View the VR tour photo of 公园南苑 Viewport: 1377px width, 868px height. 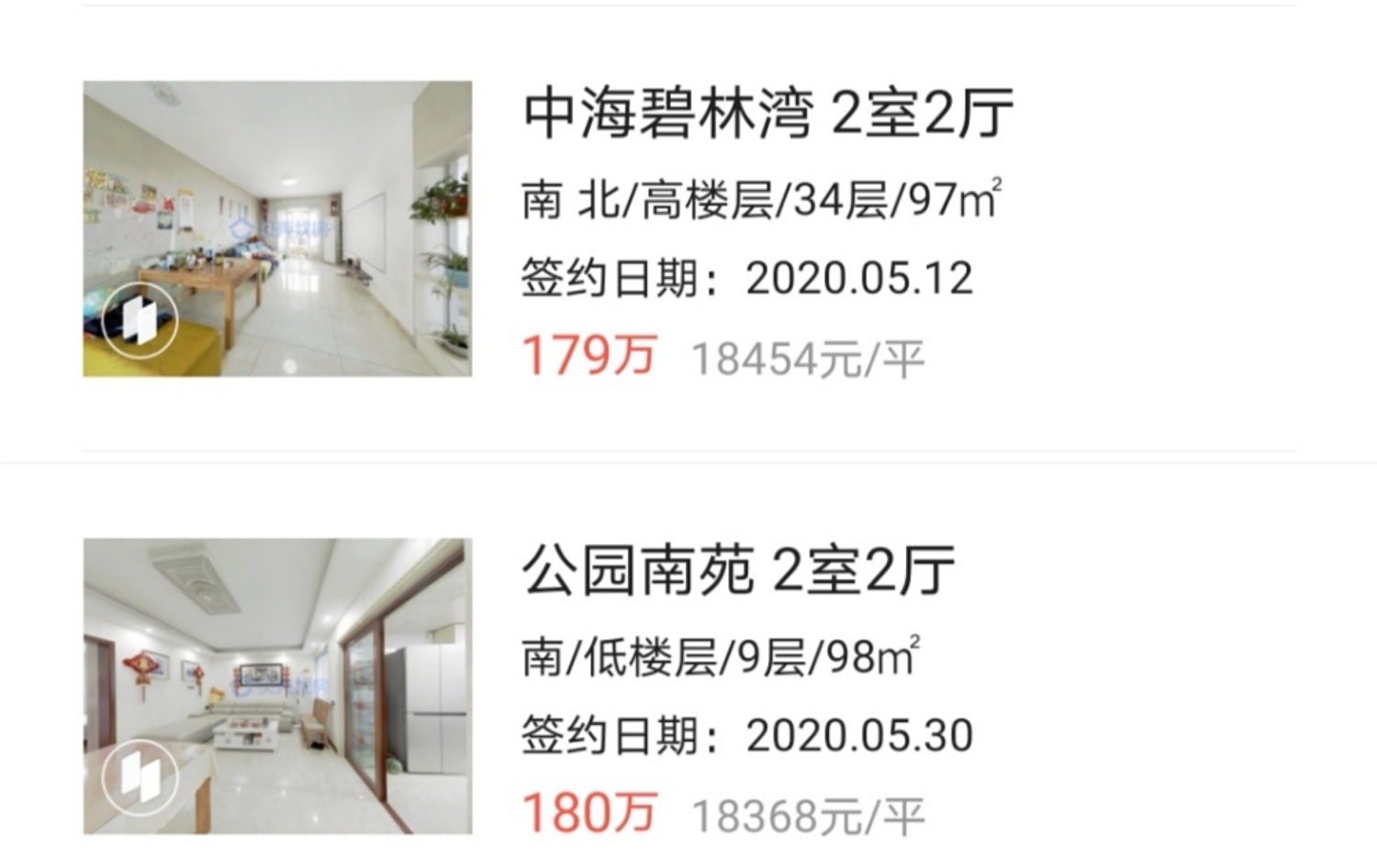(277, 685)
